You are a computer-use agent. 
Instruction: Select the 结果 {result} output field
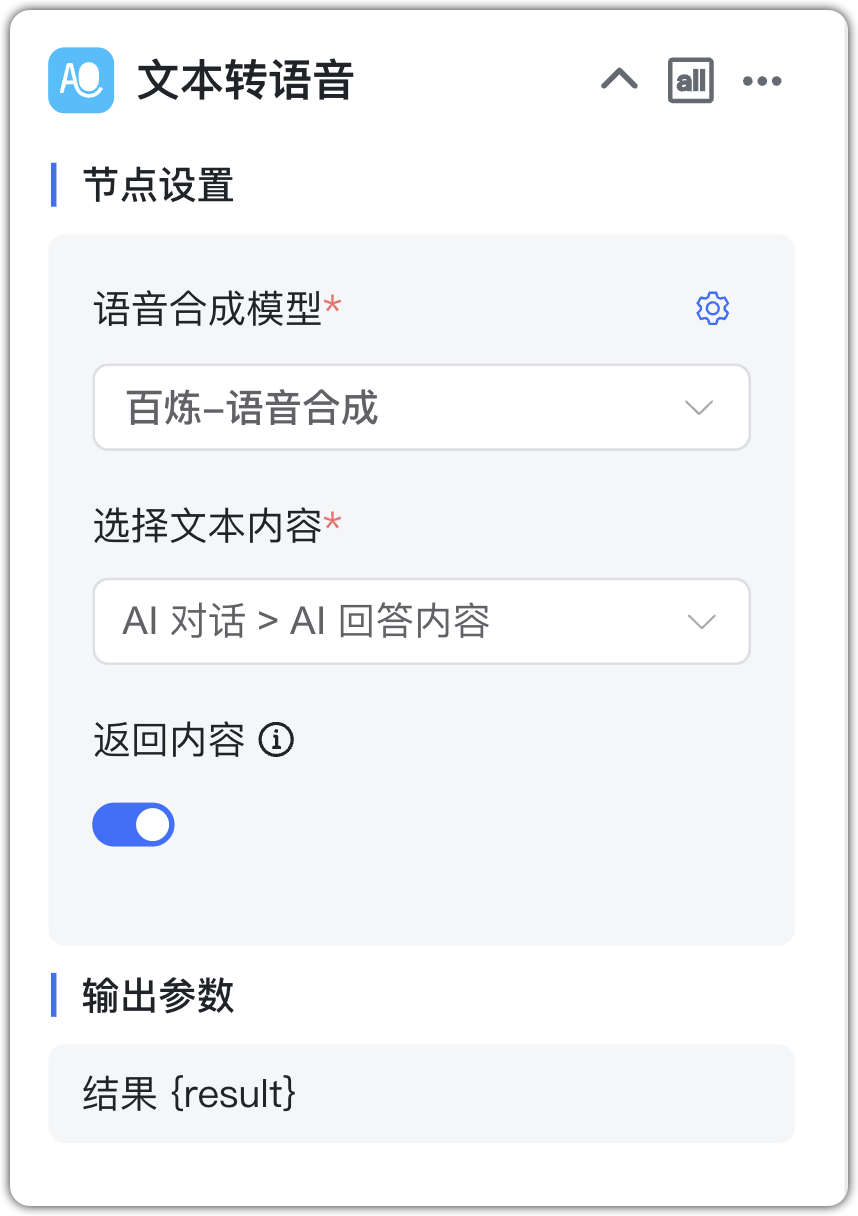pyautogui.click(x=190, y=1093)
